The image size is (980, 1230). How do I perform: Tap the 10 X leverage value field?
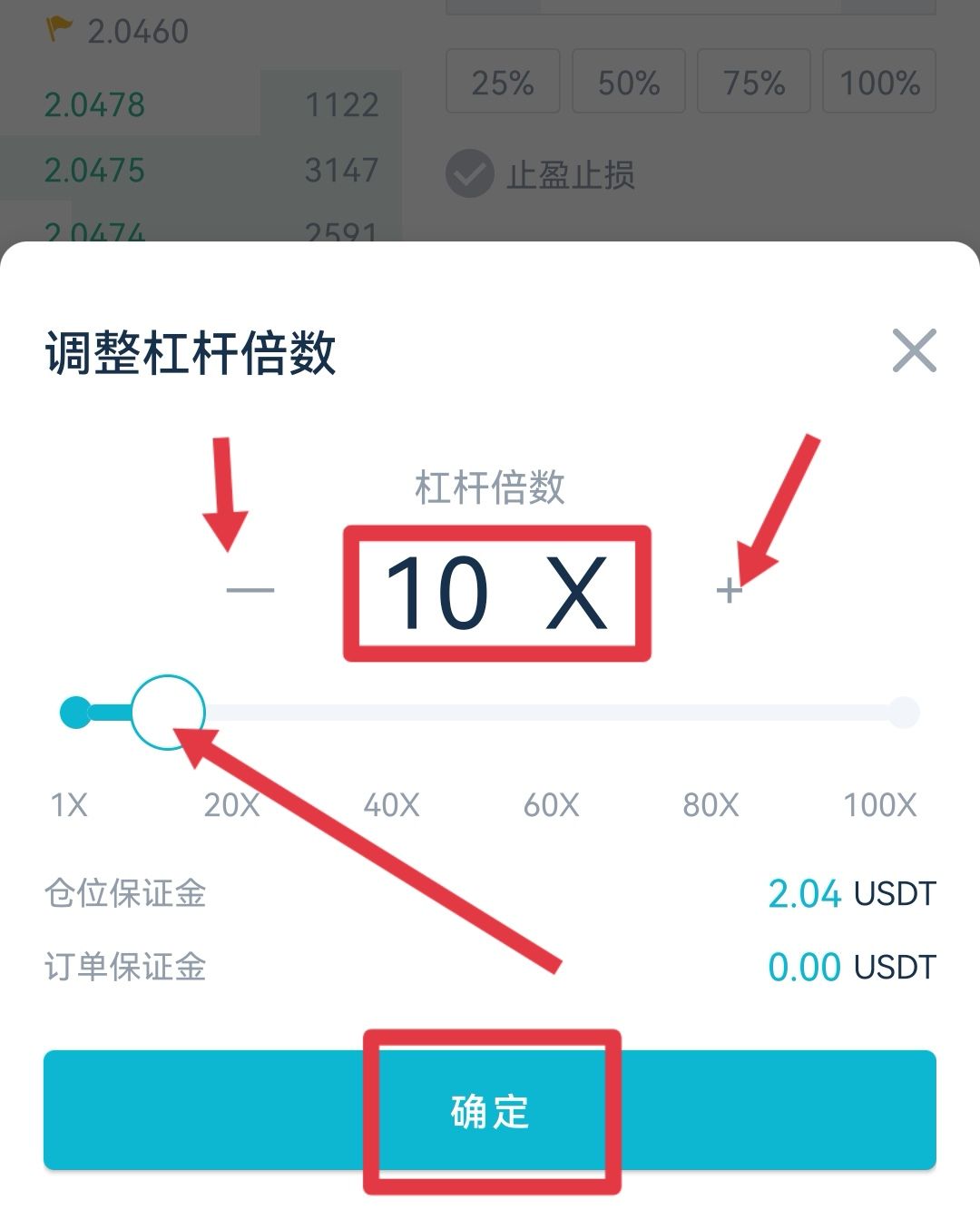point(495,593)
